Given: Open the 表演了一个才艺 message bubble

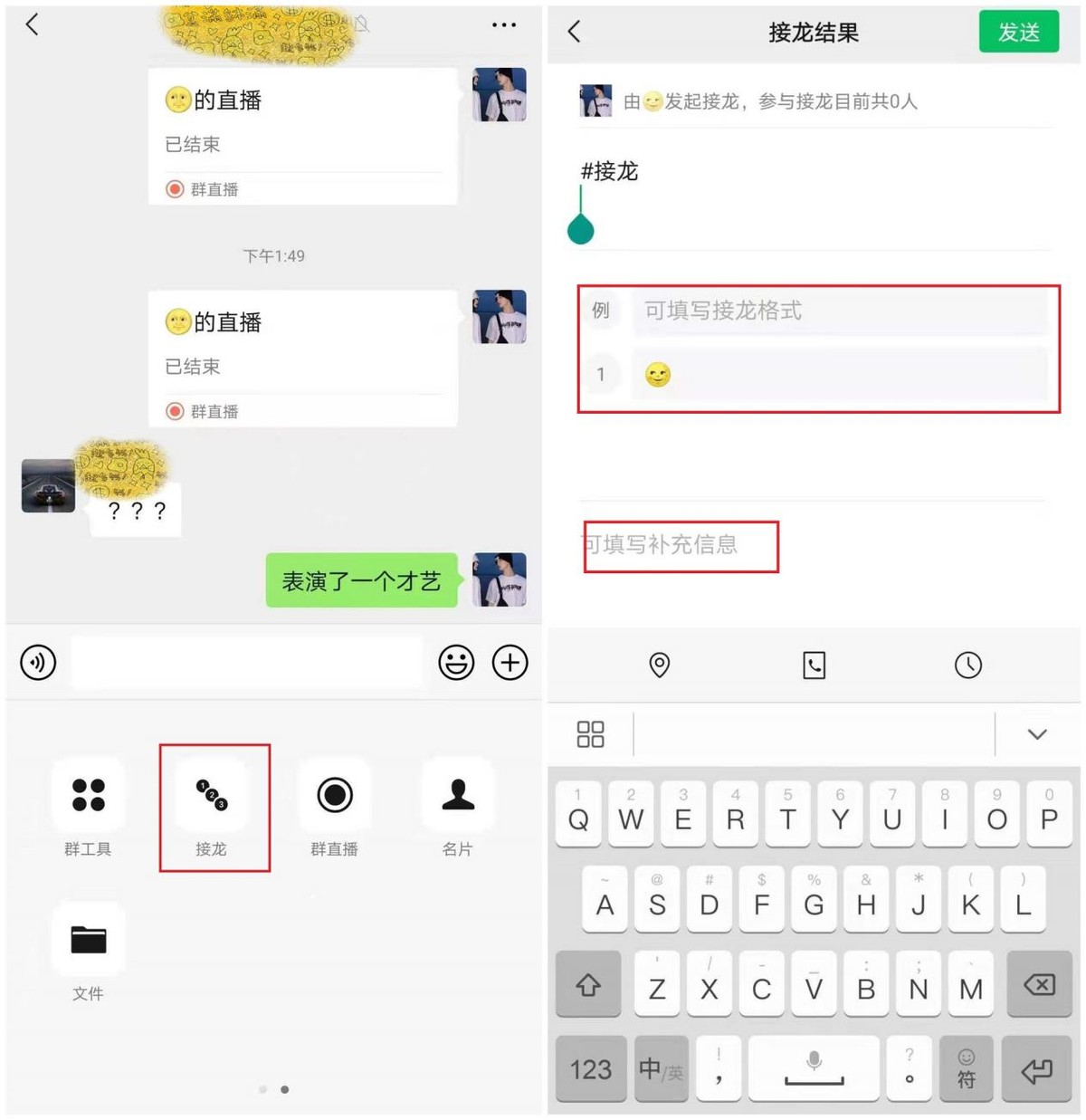Looking at the screenshot, I should [x=361, y=581].
